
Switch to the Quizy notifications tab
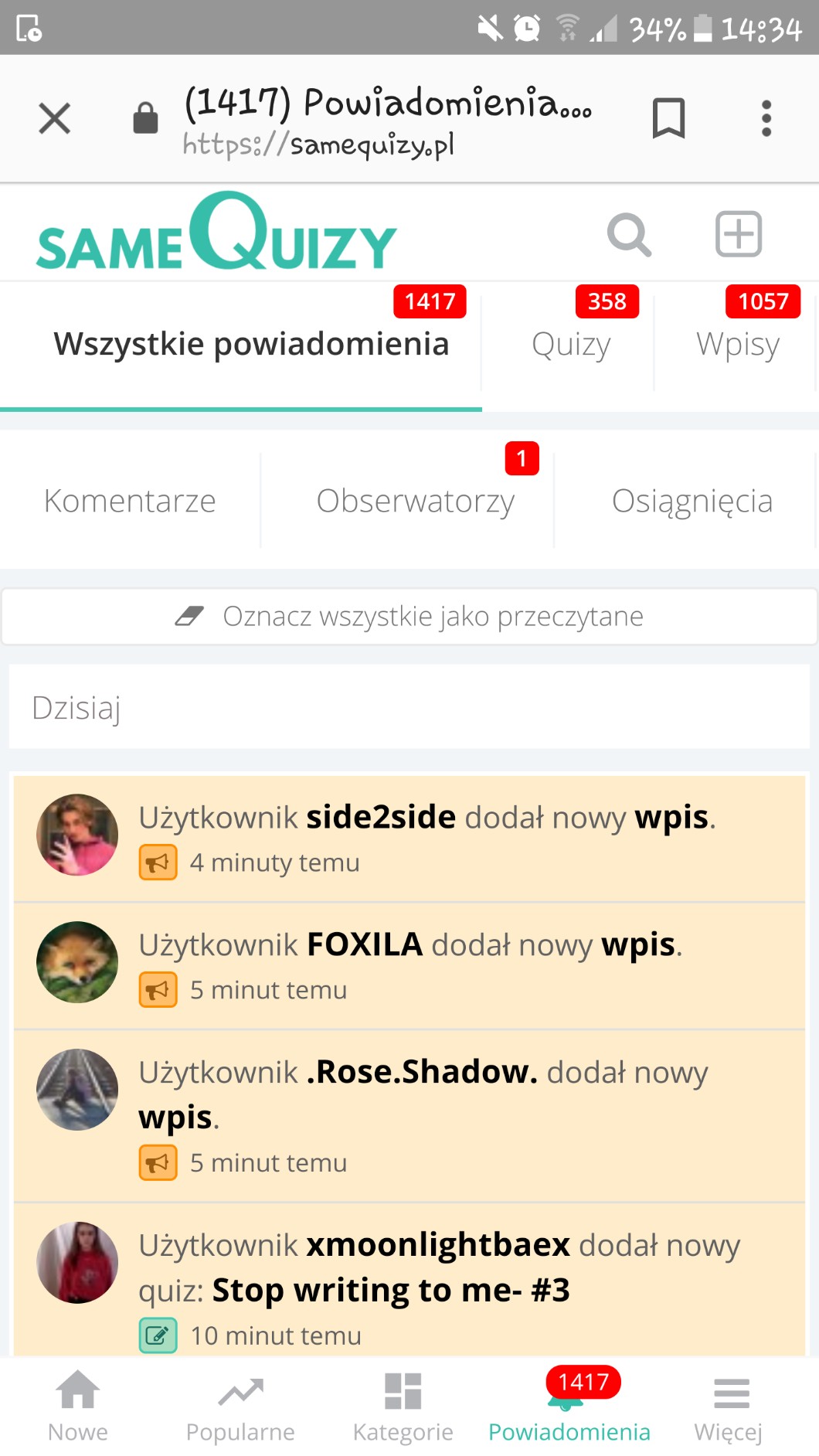pyautogui.click(x=571, y=345)
